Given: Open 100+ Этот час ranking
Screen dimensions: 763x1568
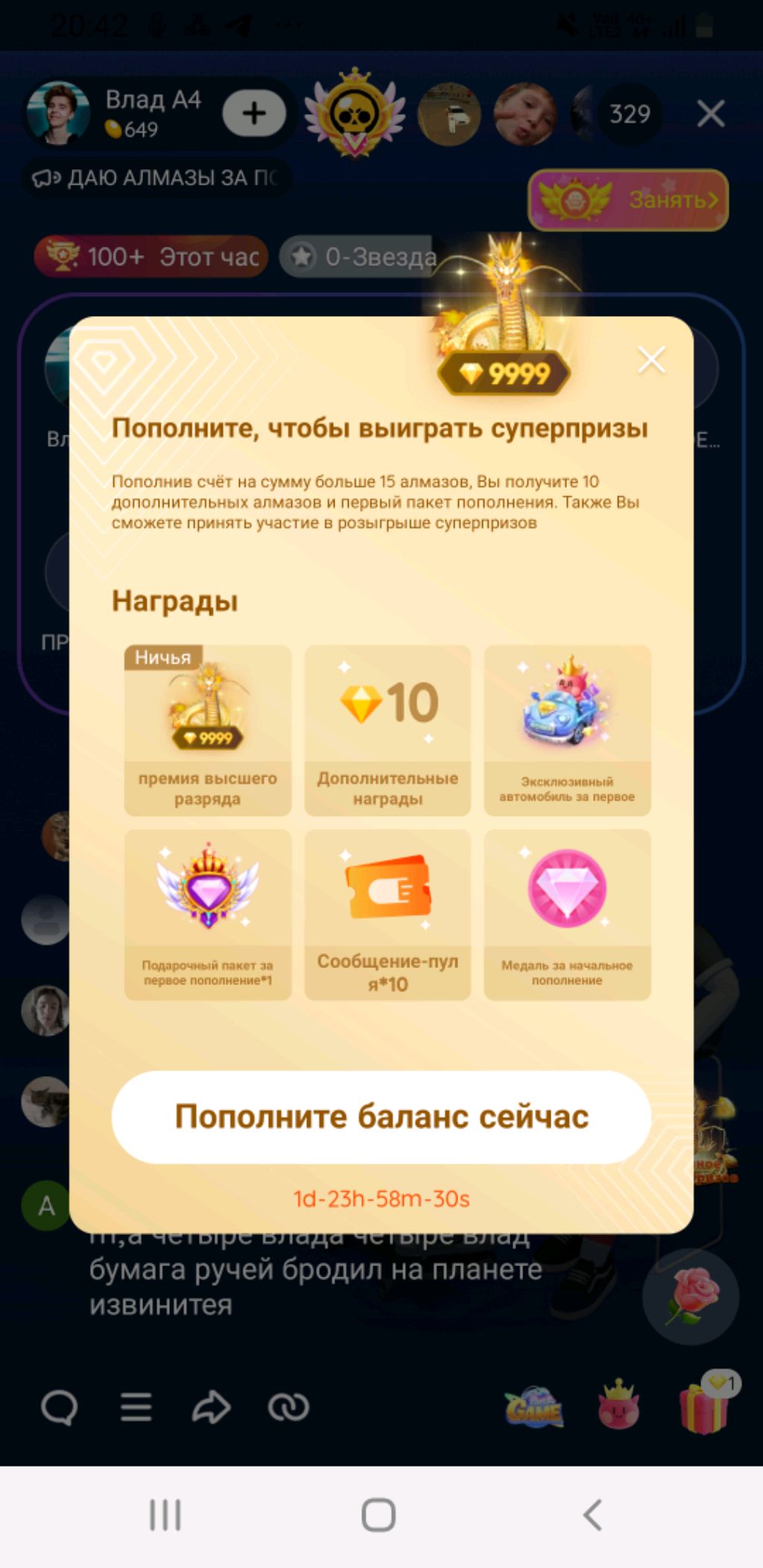Looking at the screenshot, I should point(151,256).
